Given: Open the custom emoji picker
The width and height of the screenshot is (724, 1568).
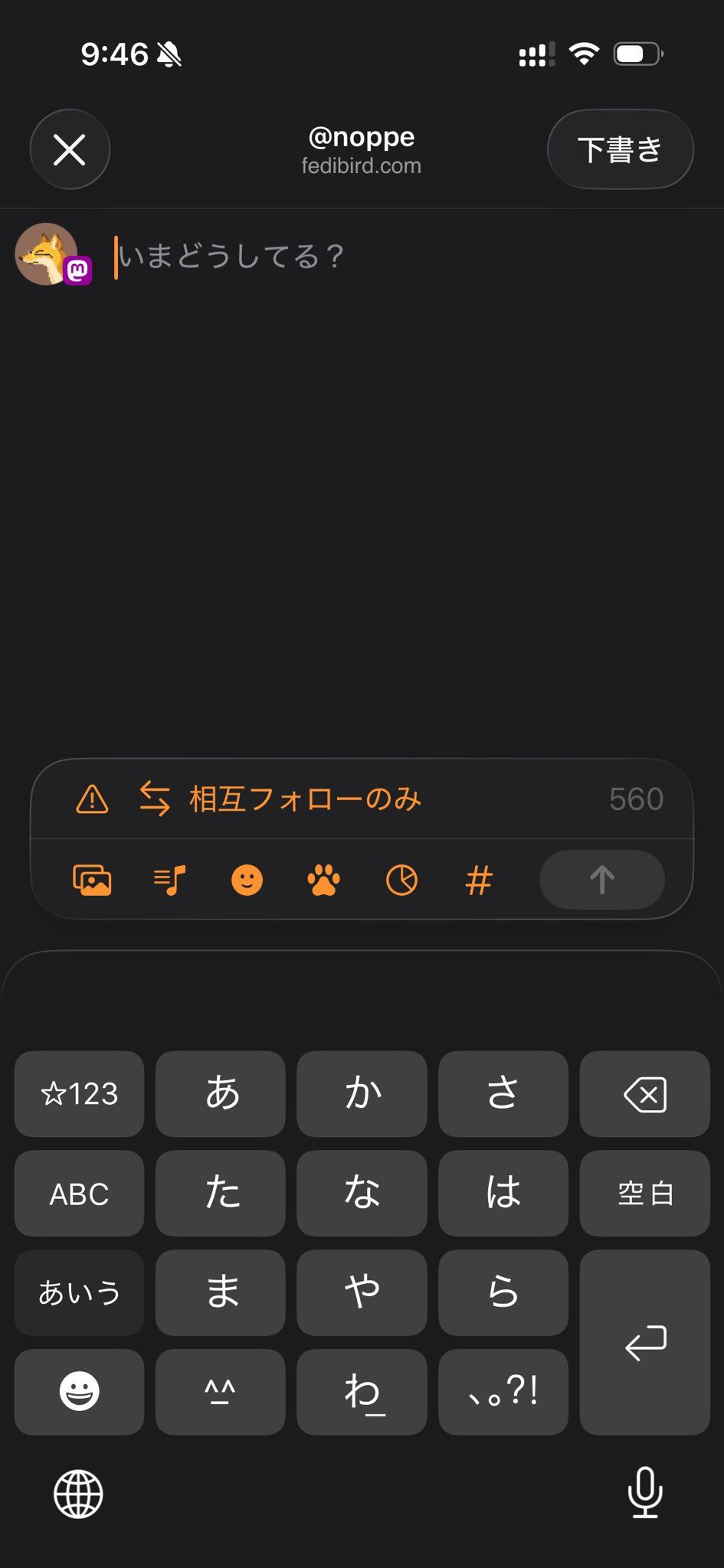Looking at the screenshot, I should click(x=247, y=880).
